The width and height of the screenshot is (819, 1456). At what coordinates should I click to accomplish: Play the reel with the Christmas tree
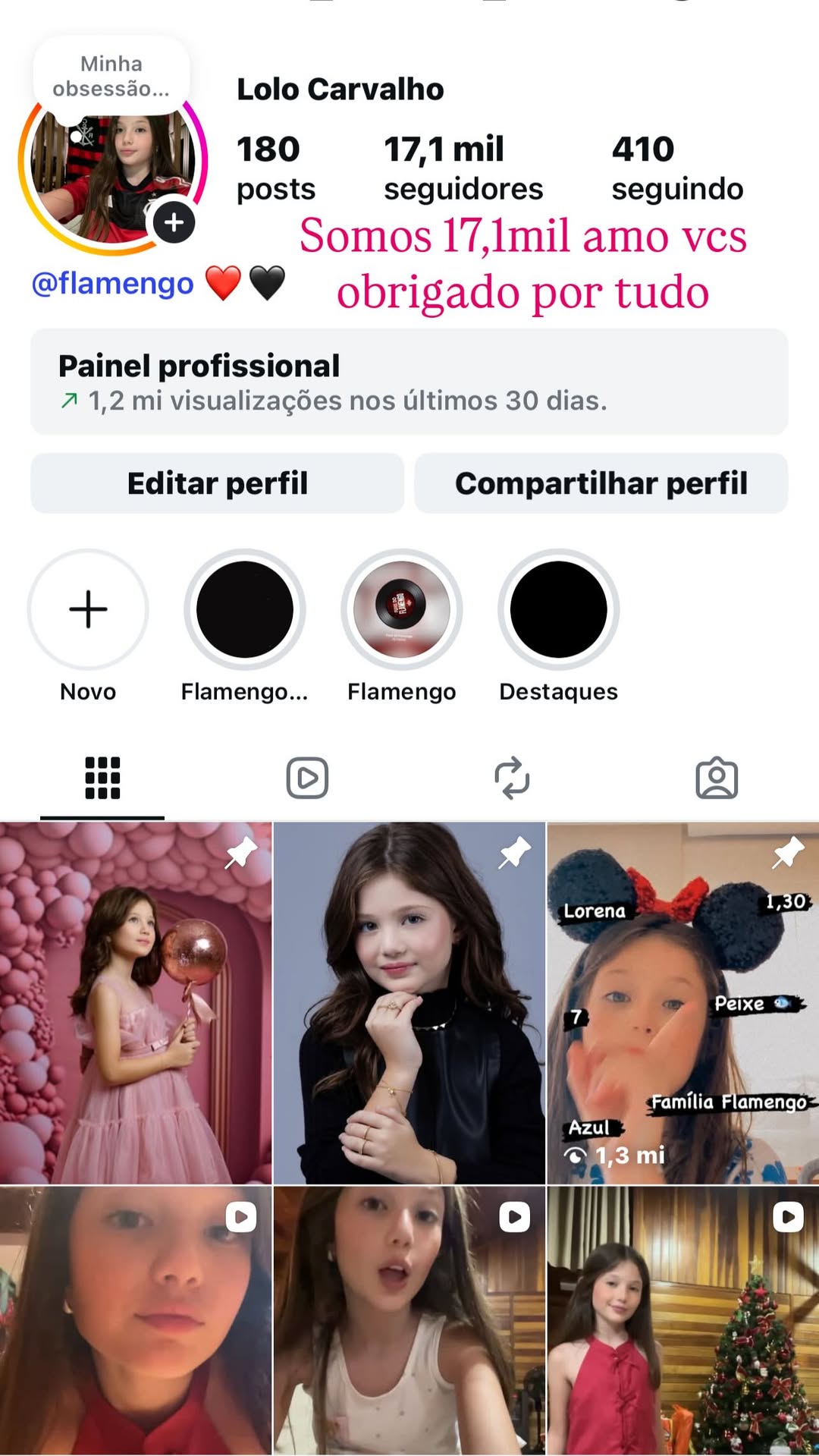682,1320
